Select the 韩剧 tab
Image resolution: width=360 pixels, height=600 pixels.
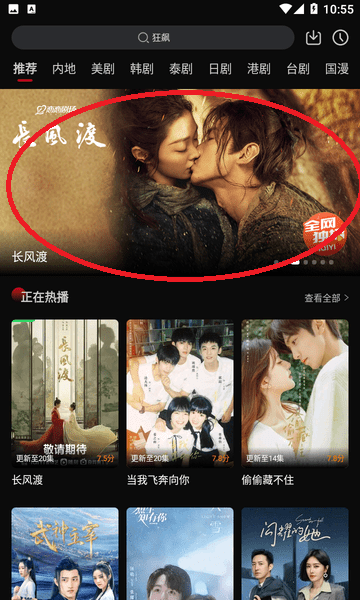point(142,69)
